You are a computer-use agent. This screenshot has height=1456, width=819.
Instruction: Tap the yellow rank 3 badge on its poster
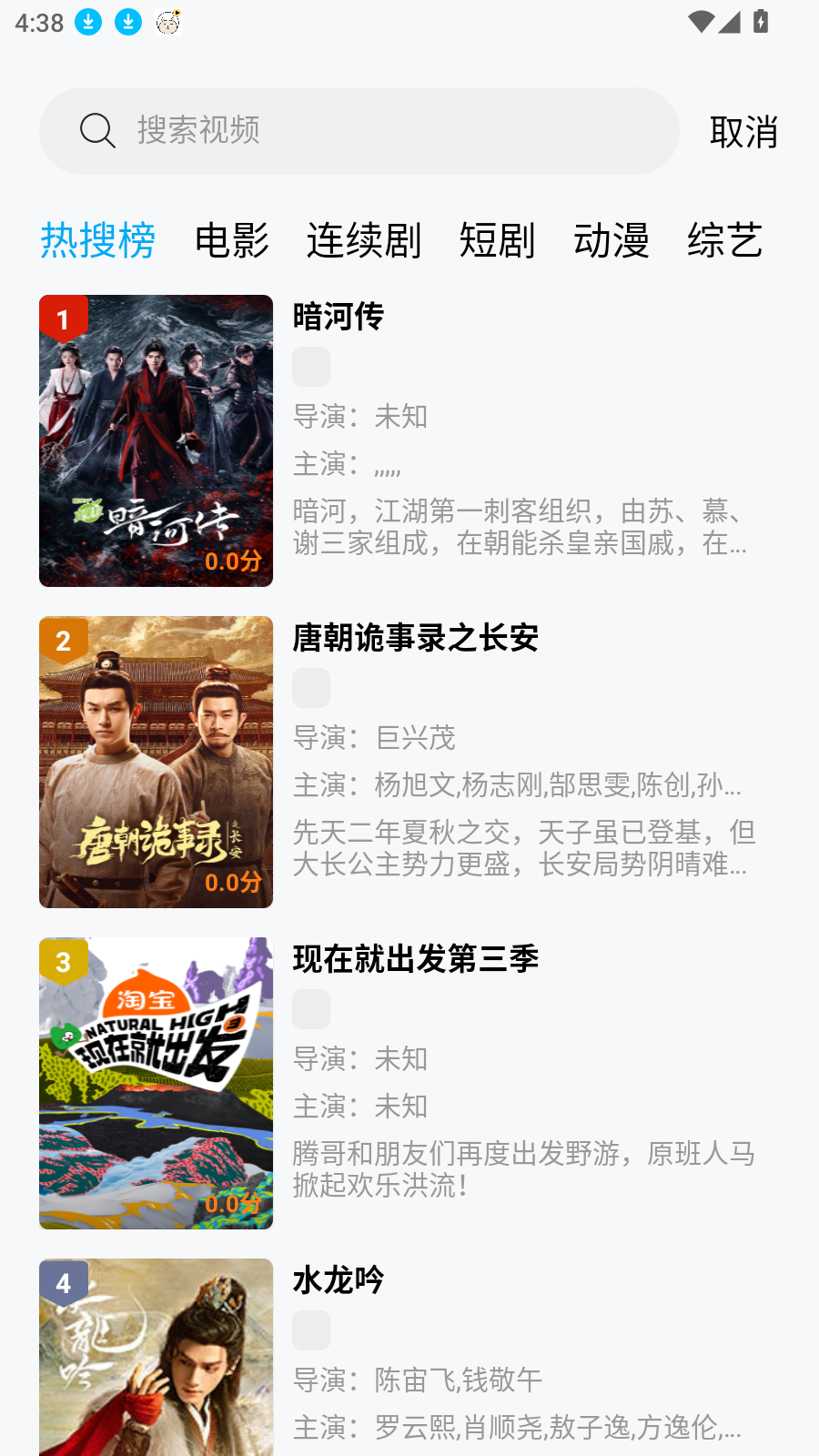point(62,962)
